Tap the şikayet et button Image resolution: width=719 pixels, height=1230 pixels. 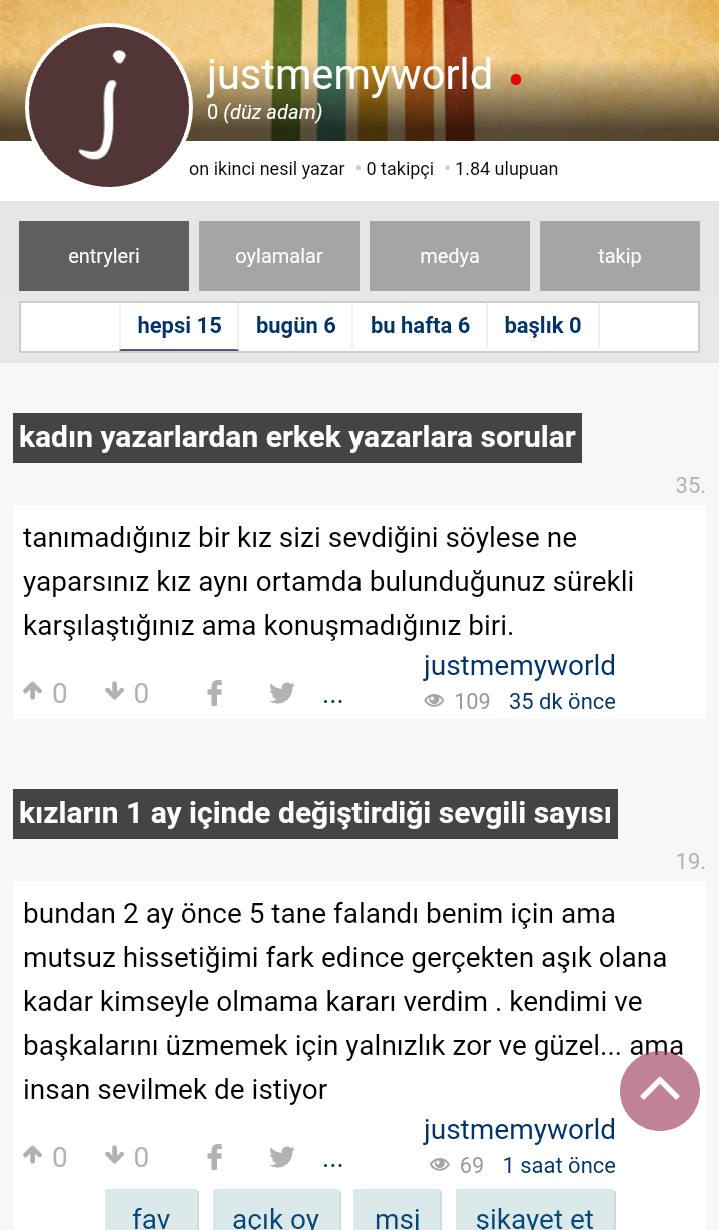pyautogui.click(x=535, y=1213)
